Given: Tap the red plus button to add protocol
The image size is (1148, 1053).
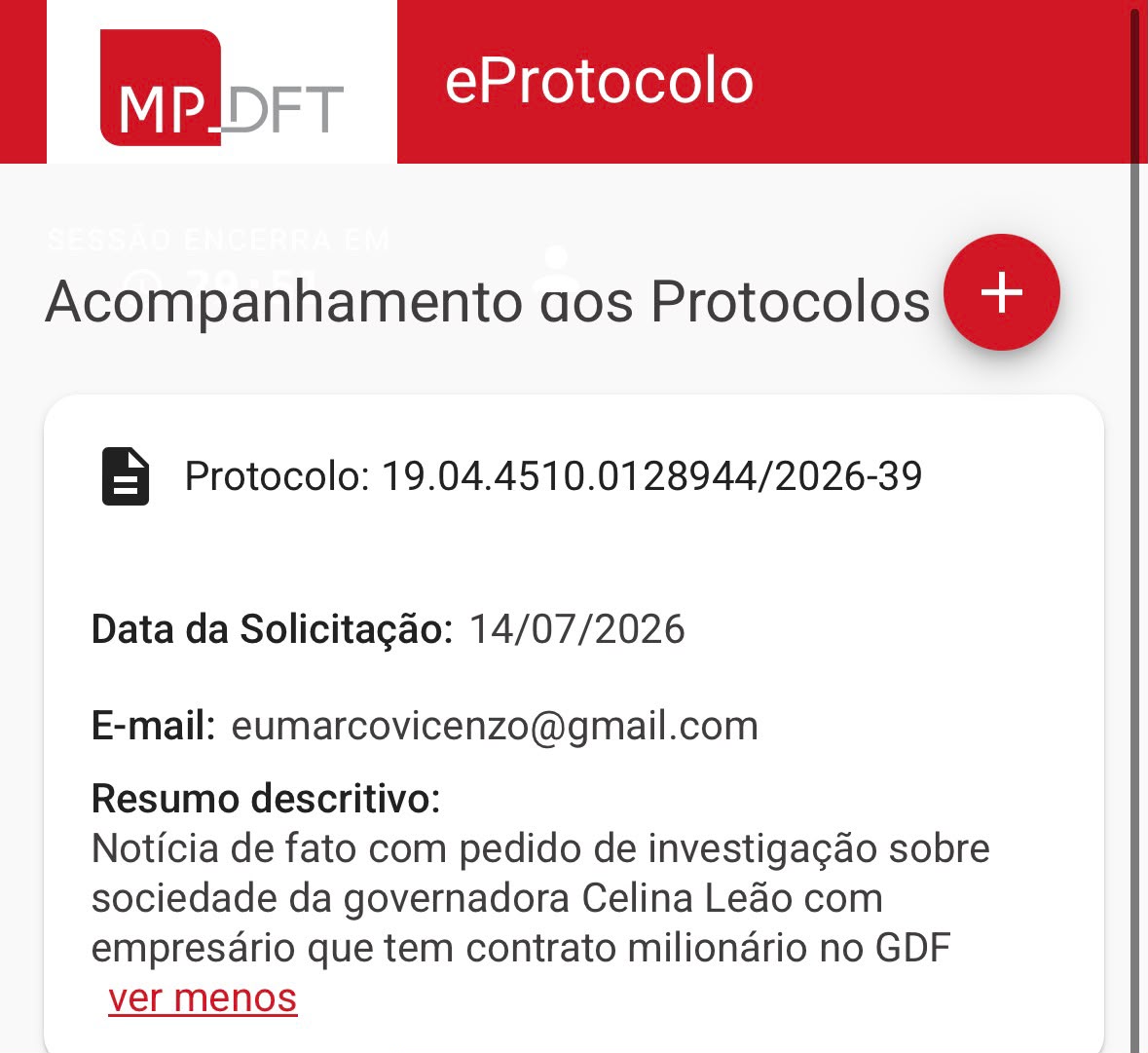Looking at the screenshot, I should [1001, 292].
